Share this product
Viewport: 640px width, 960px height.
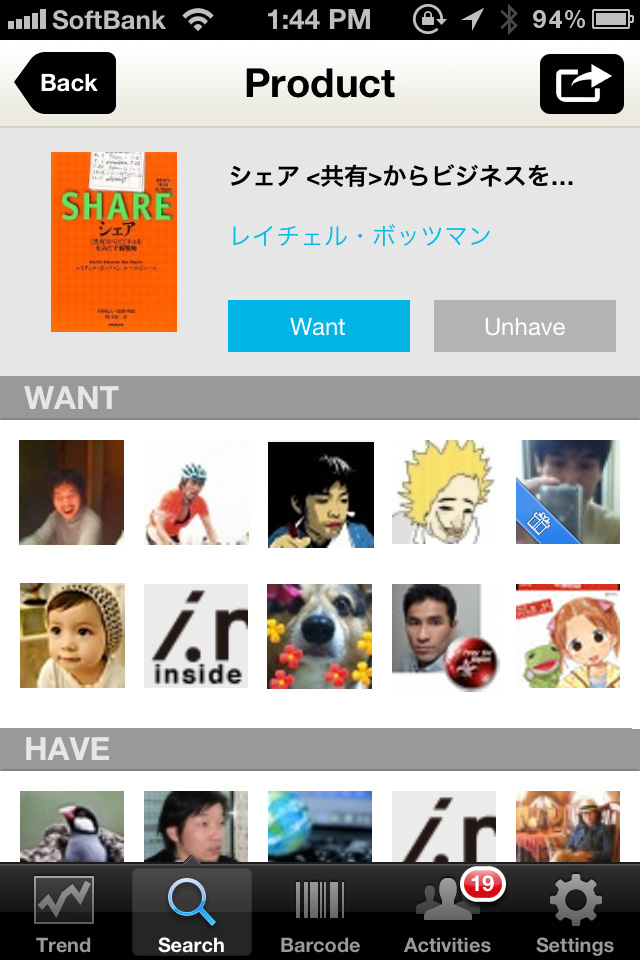581,83
